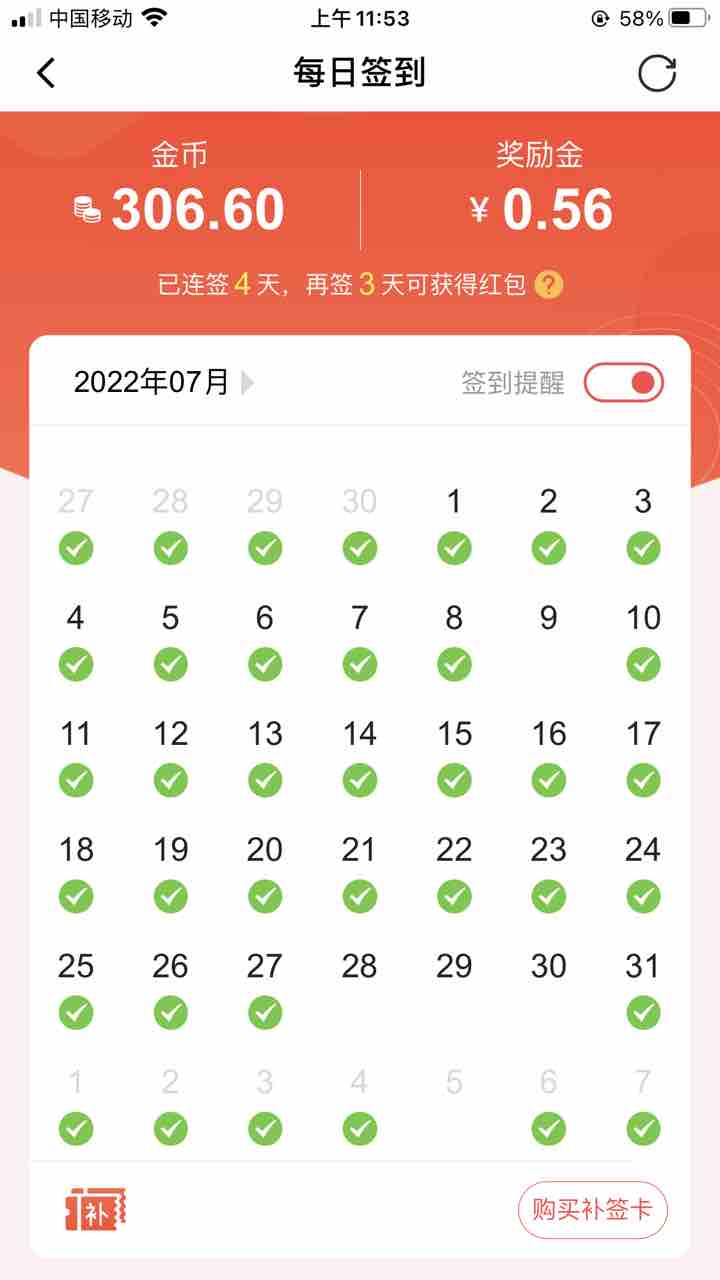Pick date 30 on the calendar
The height and width of the screenshot is (1280, 720).
click(x=548, y=966)
